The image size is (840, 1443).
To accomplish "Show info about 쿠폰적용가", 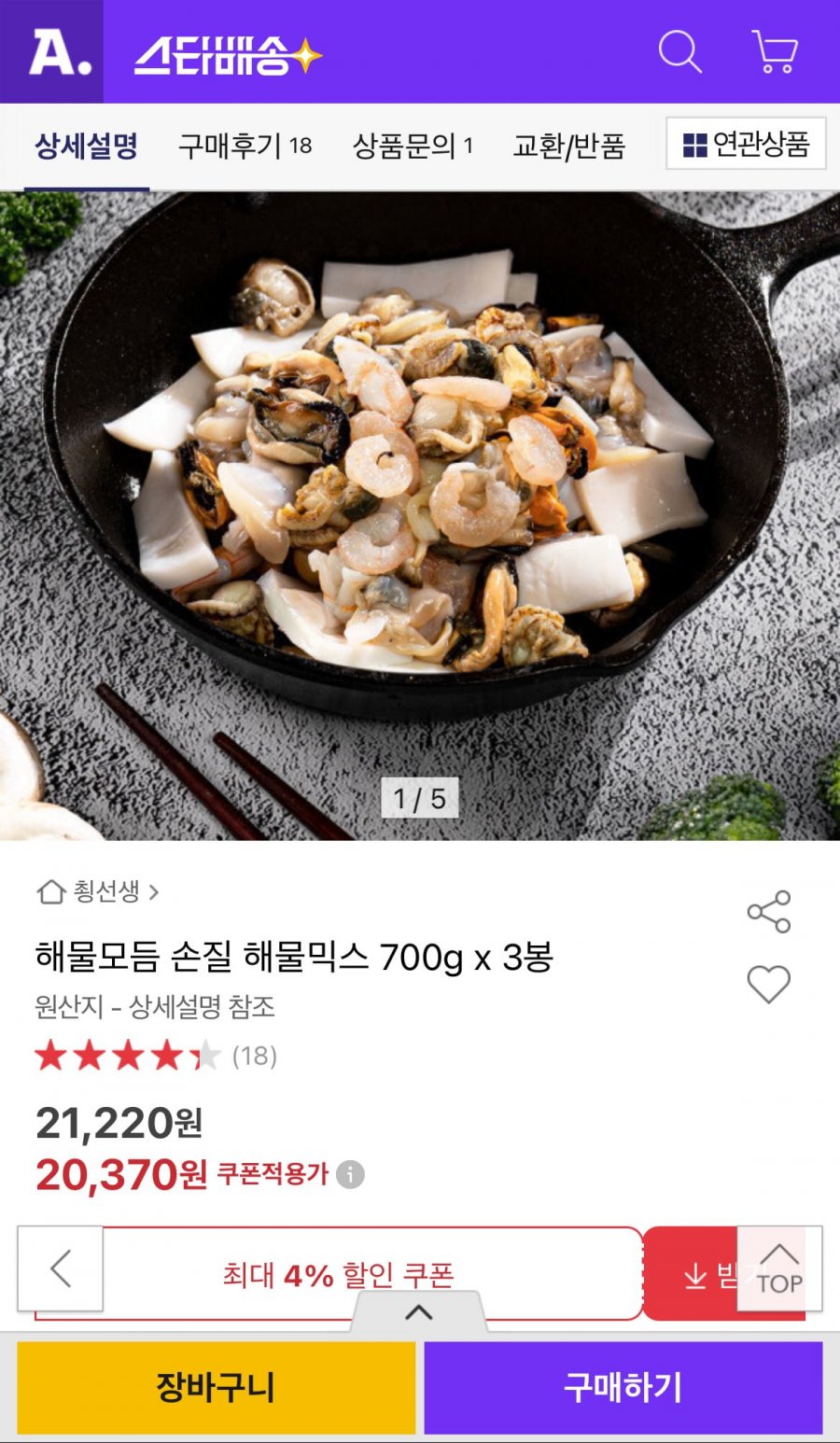I will (350, 1174).
